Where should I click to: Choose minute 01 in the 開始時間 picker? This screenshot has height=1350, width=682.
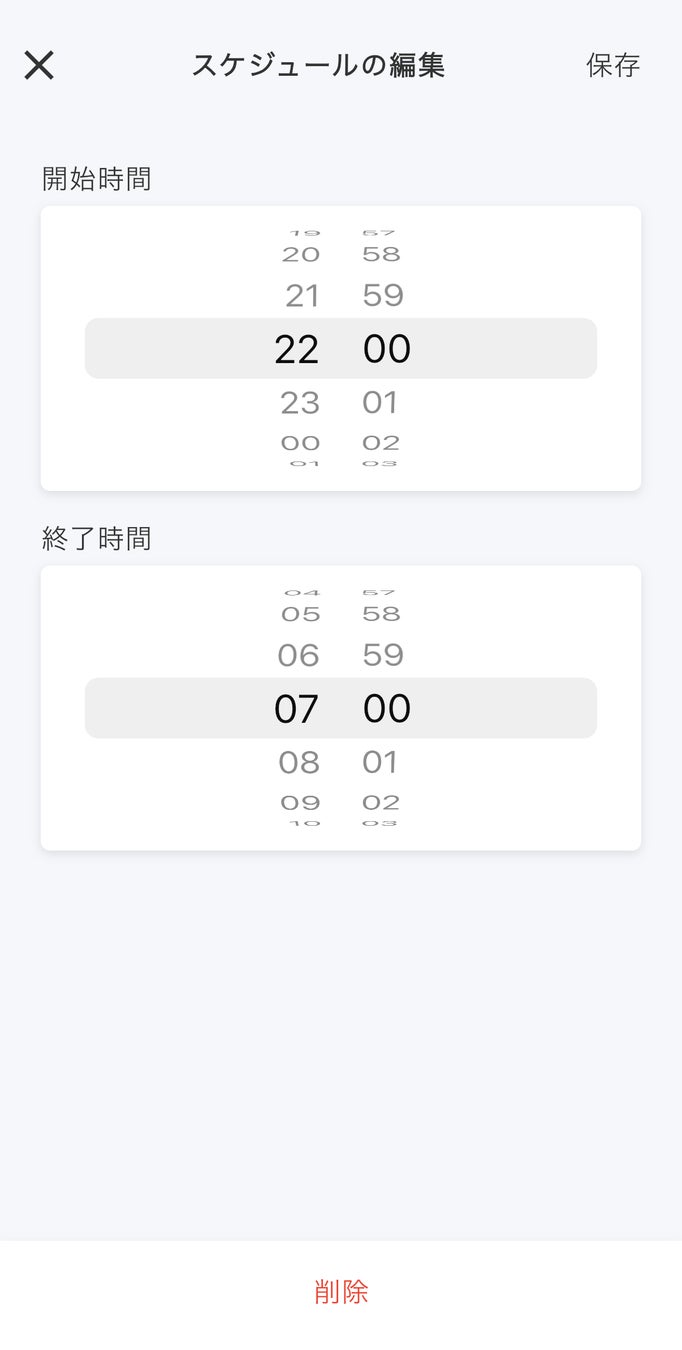click(x=381, y=403)
